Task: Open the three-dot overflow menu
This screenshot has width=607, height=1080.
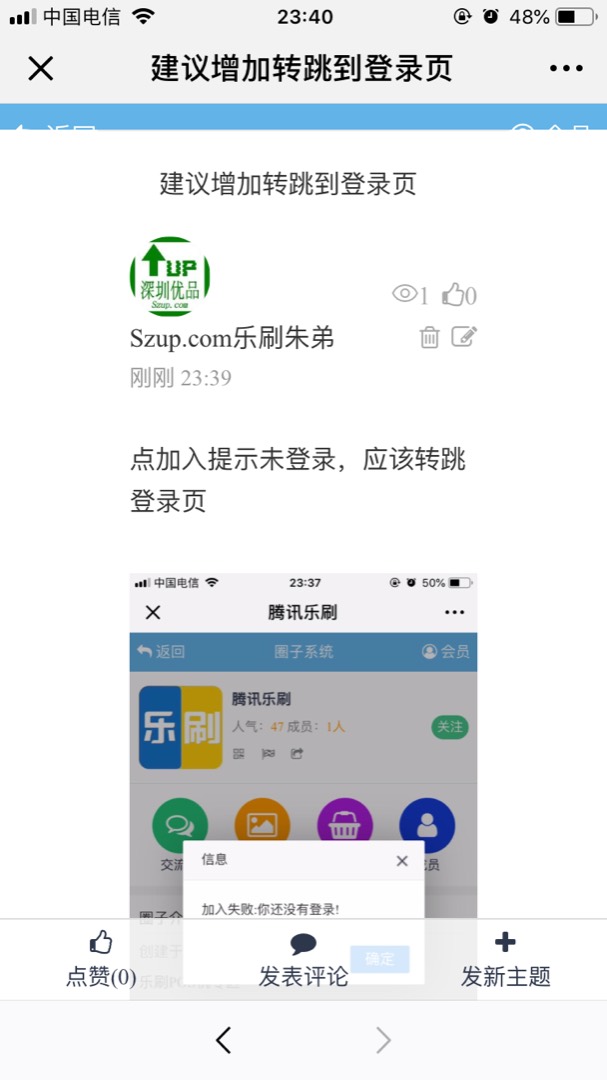Action: (566, 68)
